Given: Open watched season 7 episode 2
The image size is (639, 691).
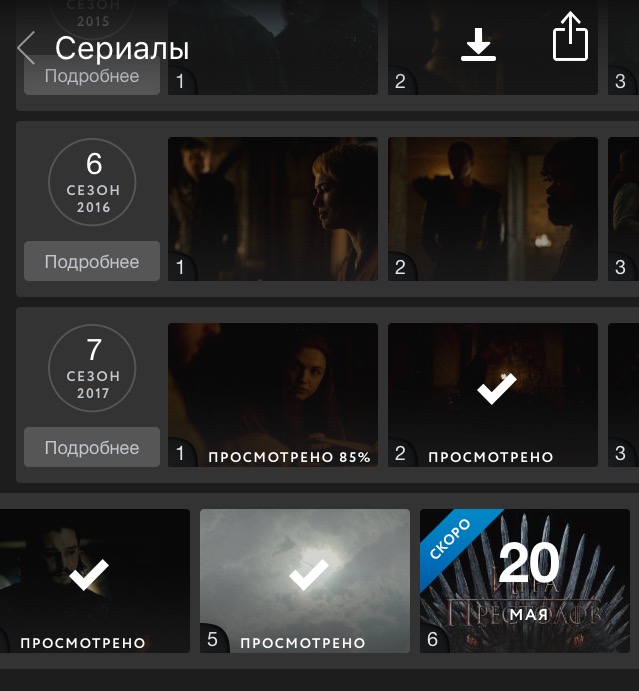Looking at the screenshot, I should click(x=493, y=394).
